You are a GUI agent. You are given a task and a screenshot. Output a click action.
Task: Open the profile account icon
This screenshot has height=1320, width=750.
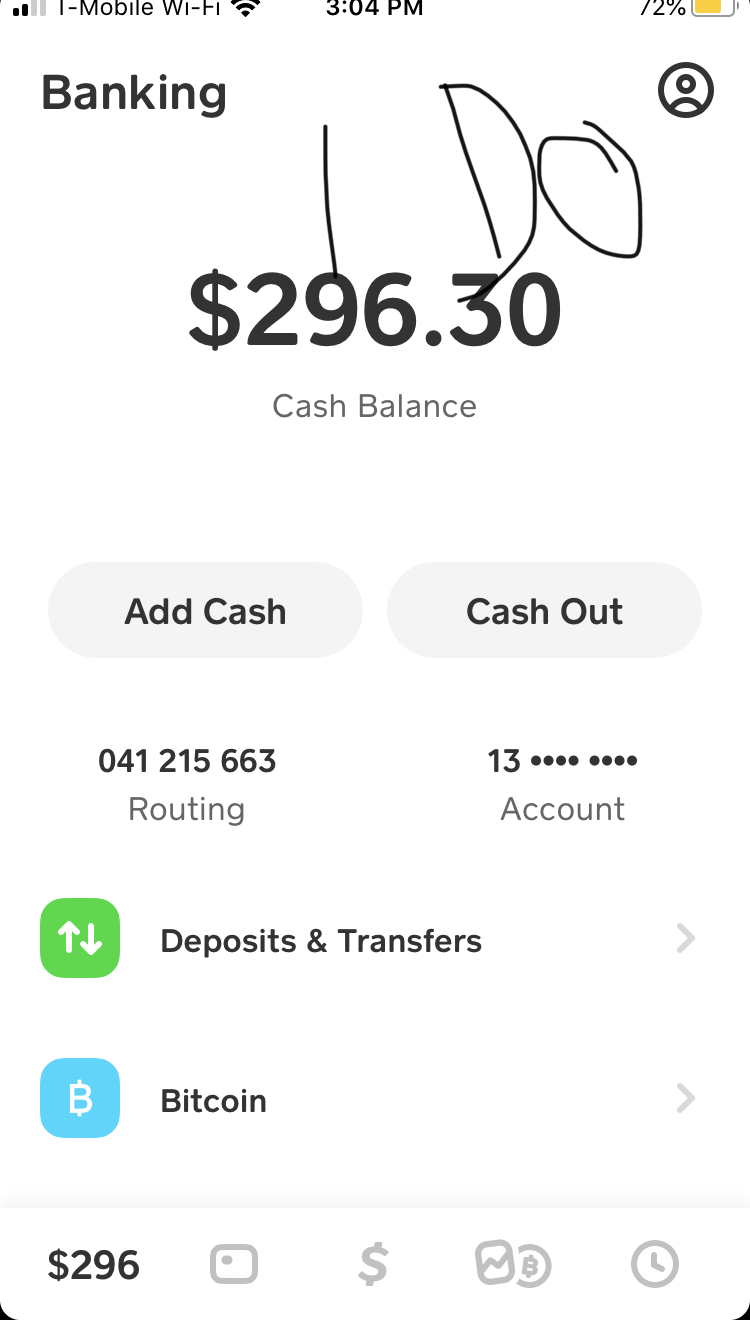coord(685,91)
